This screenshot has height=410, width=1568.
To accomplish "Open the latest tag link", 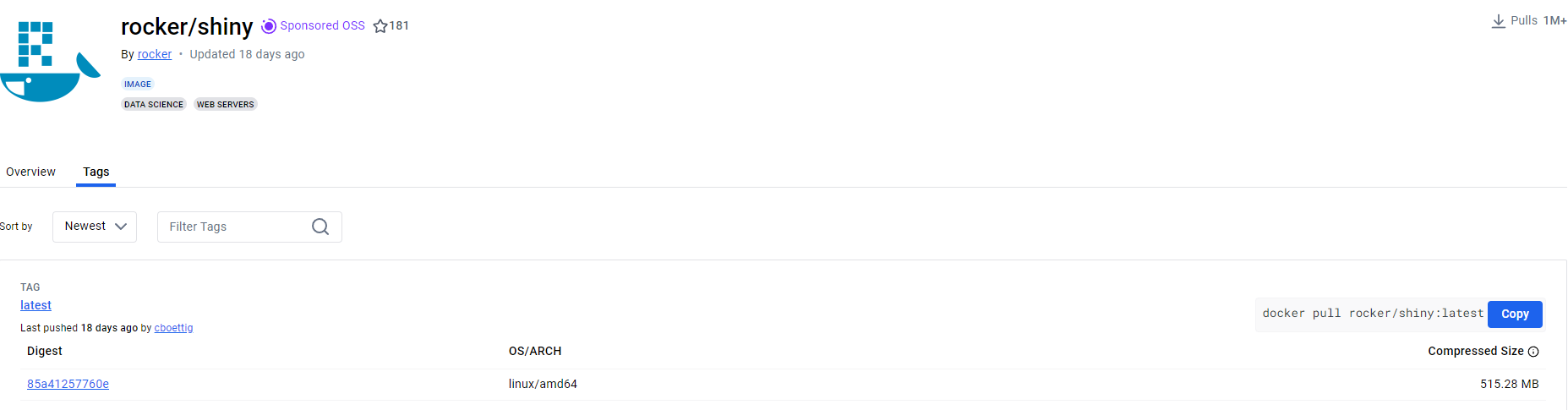I will pos(36,305).
